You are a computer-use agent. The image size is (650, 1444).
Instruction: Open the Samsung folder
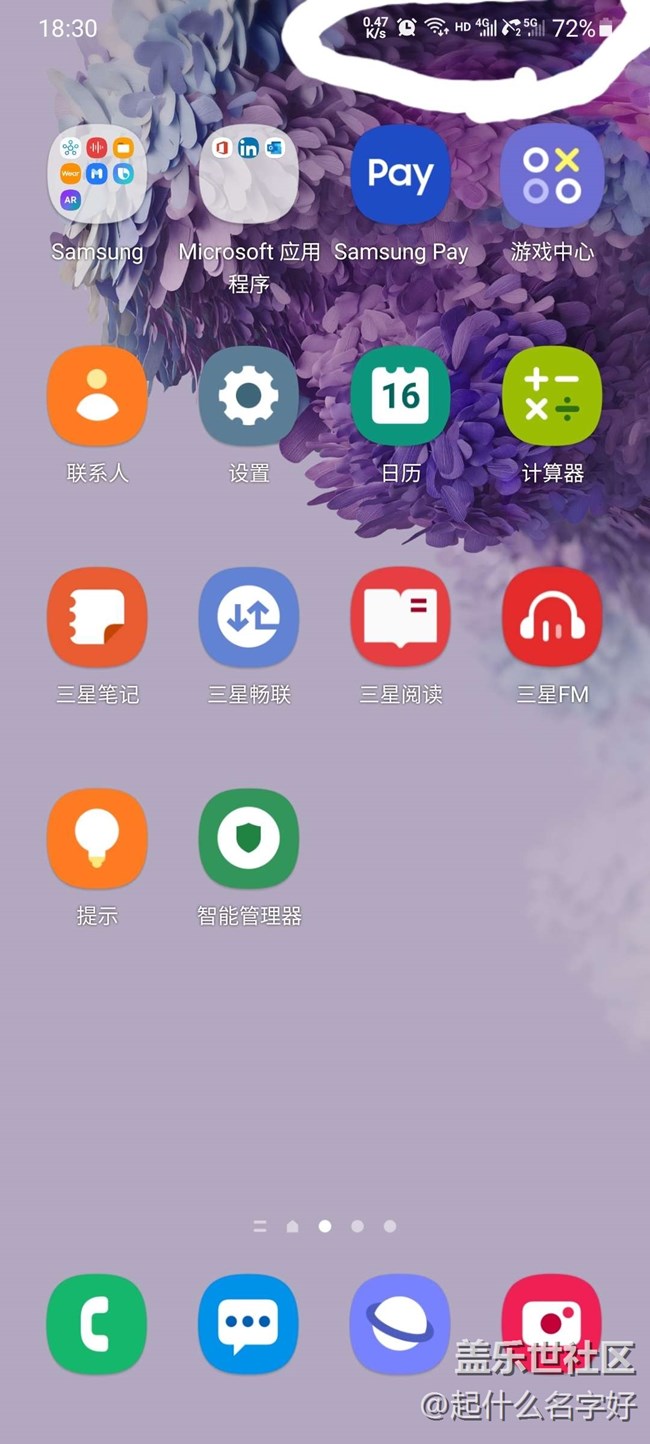pyautogui.click(x=97, y=175)
